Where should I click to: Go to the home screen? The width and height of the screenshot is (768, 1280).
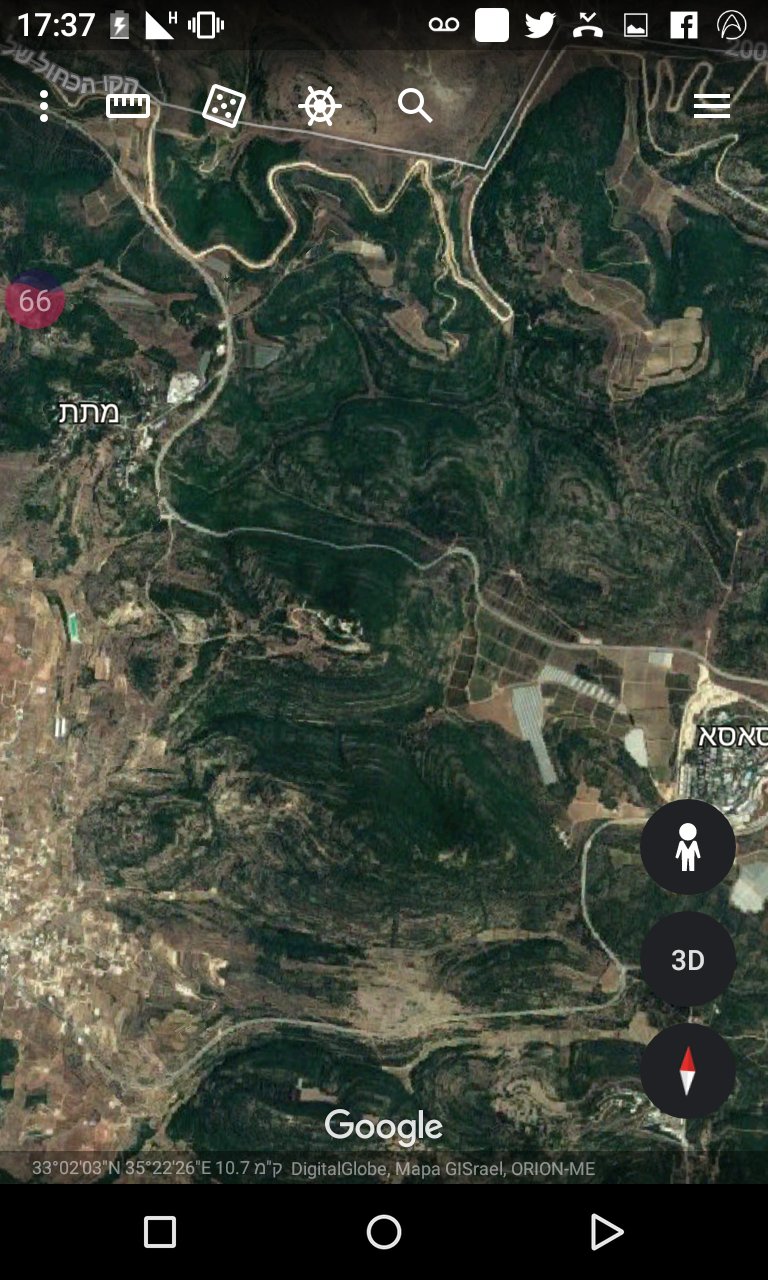(x=384, y=1232)
